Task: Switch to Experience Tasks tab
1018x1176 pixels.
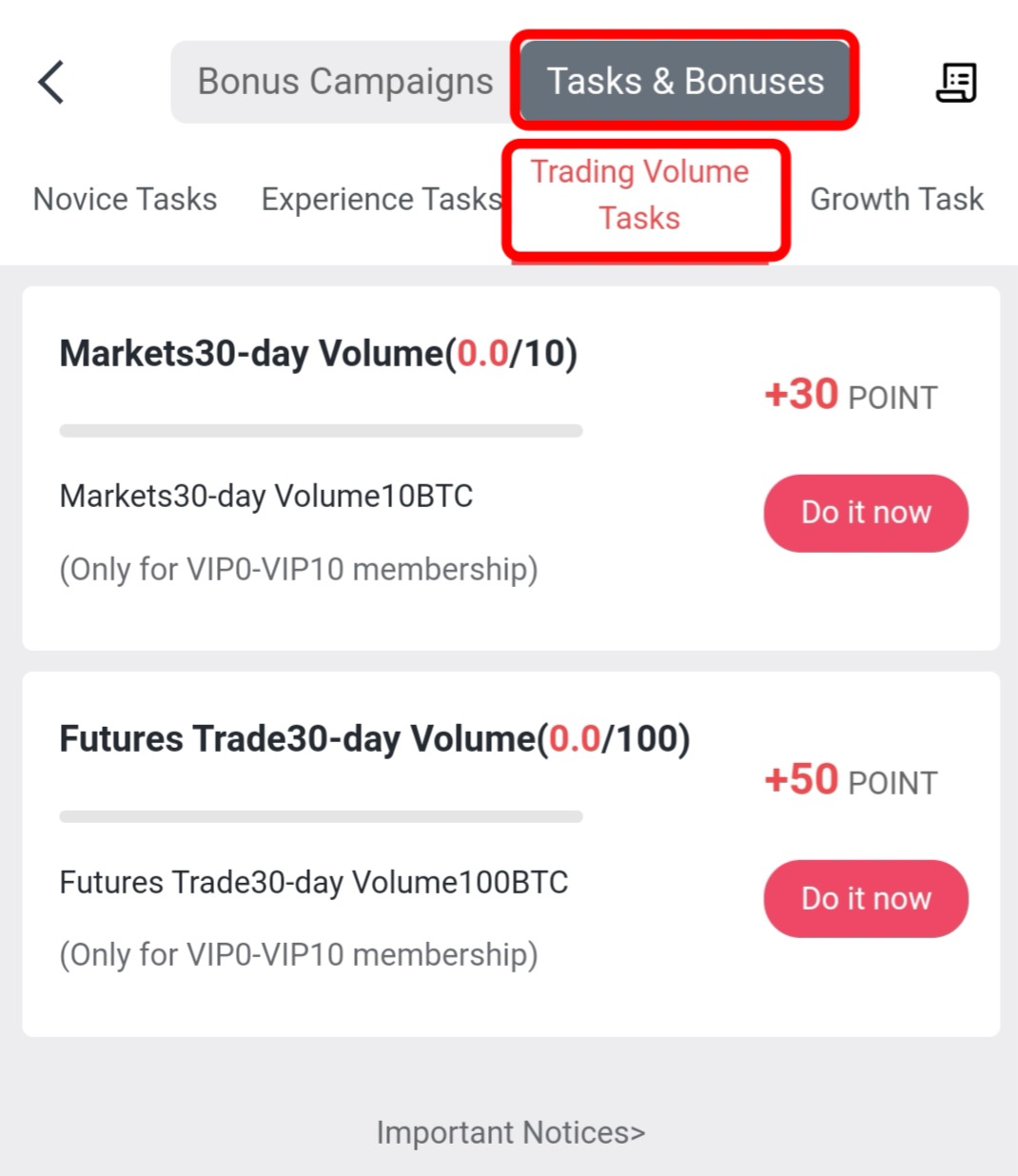Action: tap(382, 200)
